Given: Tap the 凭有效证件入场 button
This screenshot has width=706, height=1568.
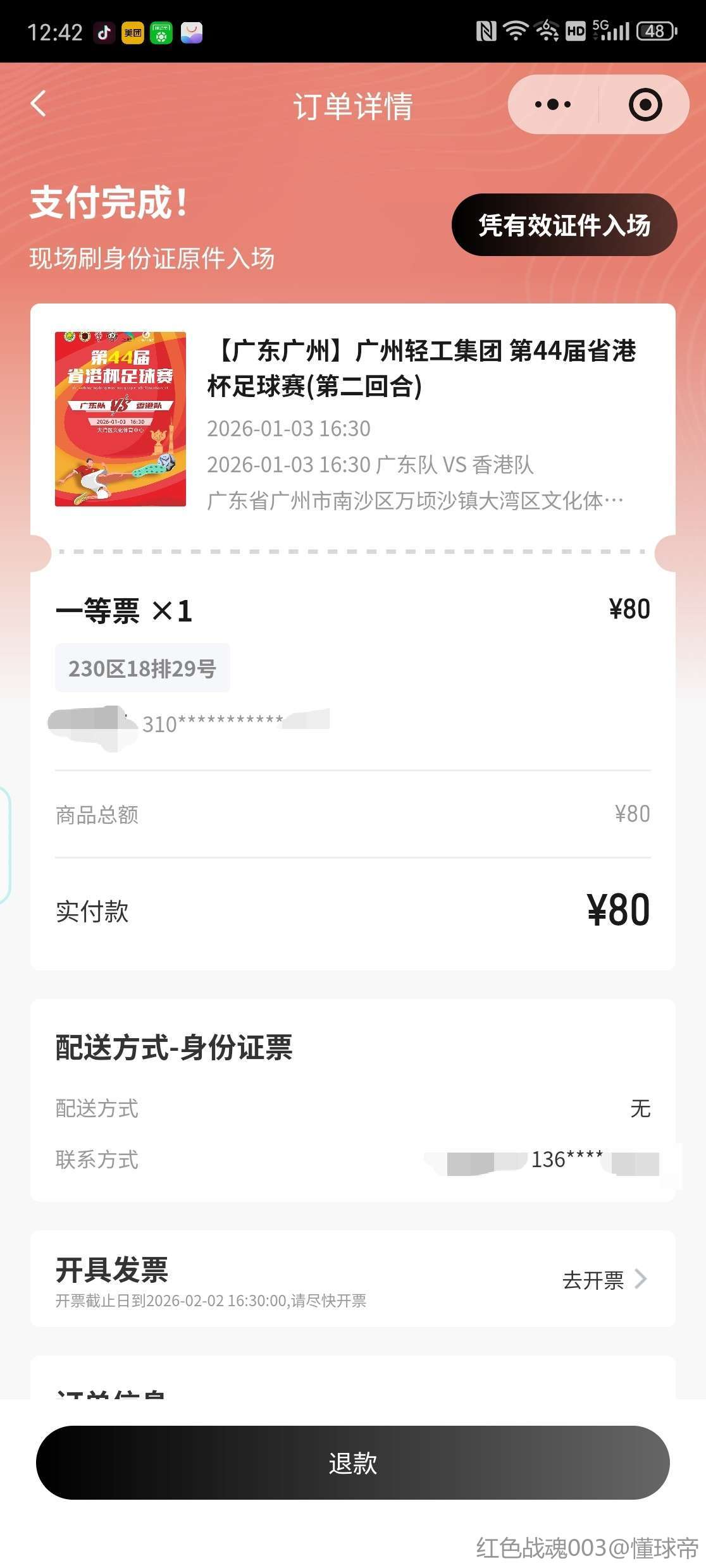Looking at the screenshot, I should point(564,225).
